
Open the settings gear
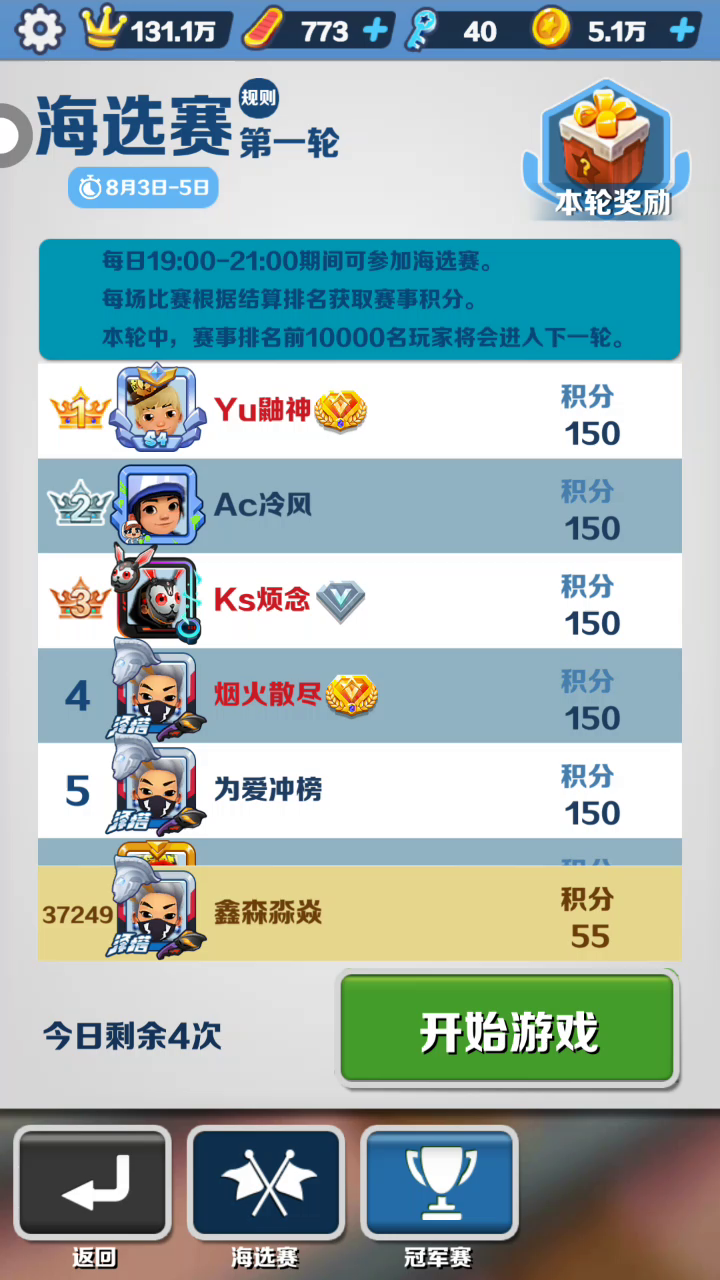pos(40,30)
